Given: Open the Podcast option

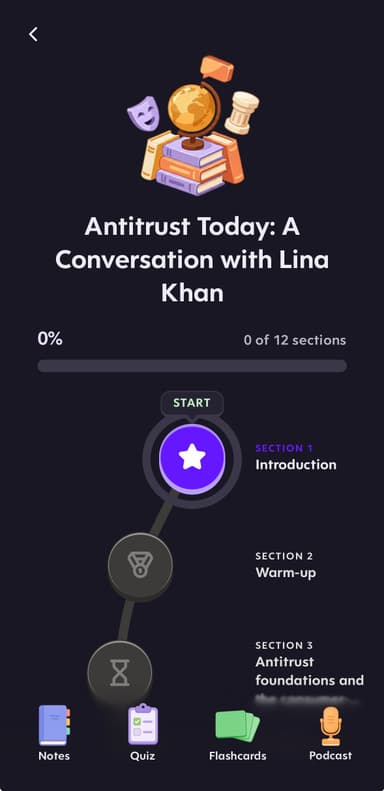Looking at the screenshot, I should point(331,733).
